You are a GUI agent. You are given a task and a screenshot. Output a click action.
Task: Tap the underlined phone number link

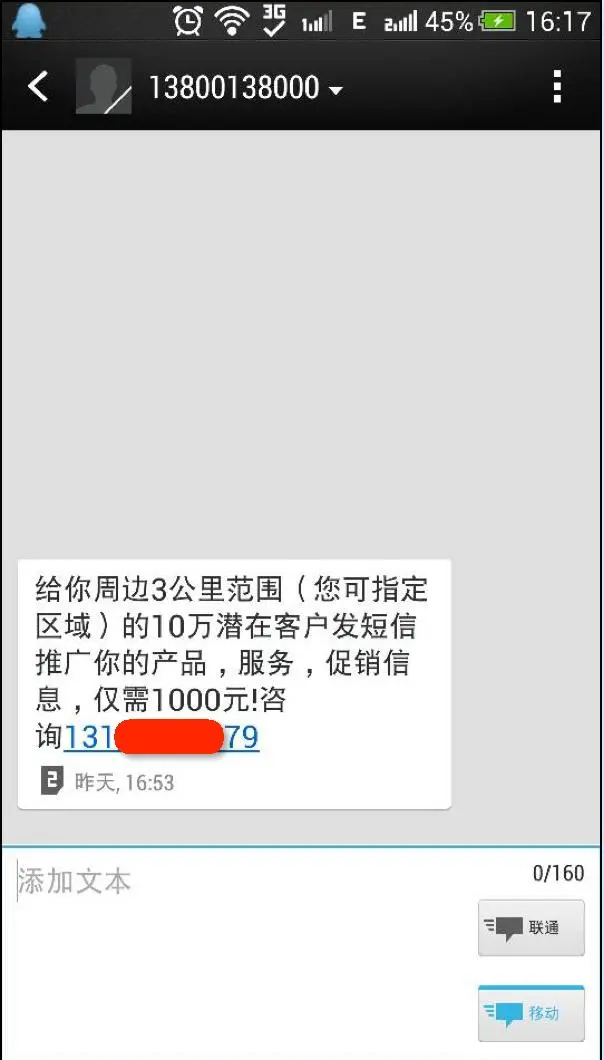click(161, 738)
